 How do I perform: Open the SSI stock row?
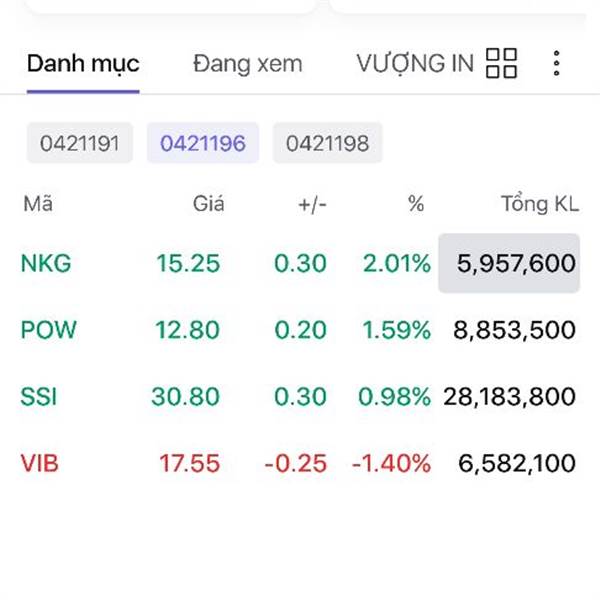pos(300,396)
